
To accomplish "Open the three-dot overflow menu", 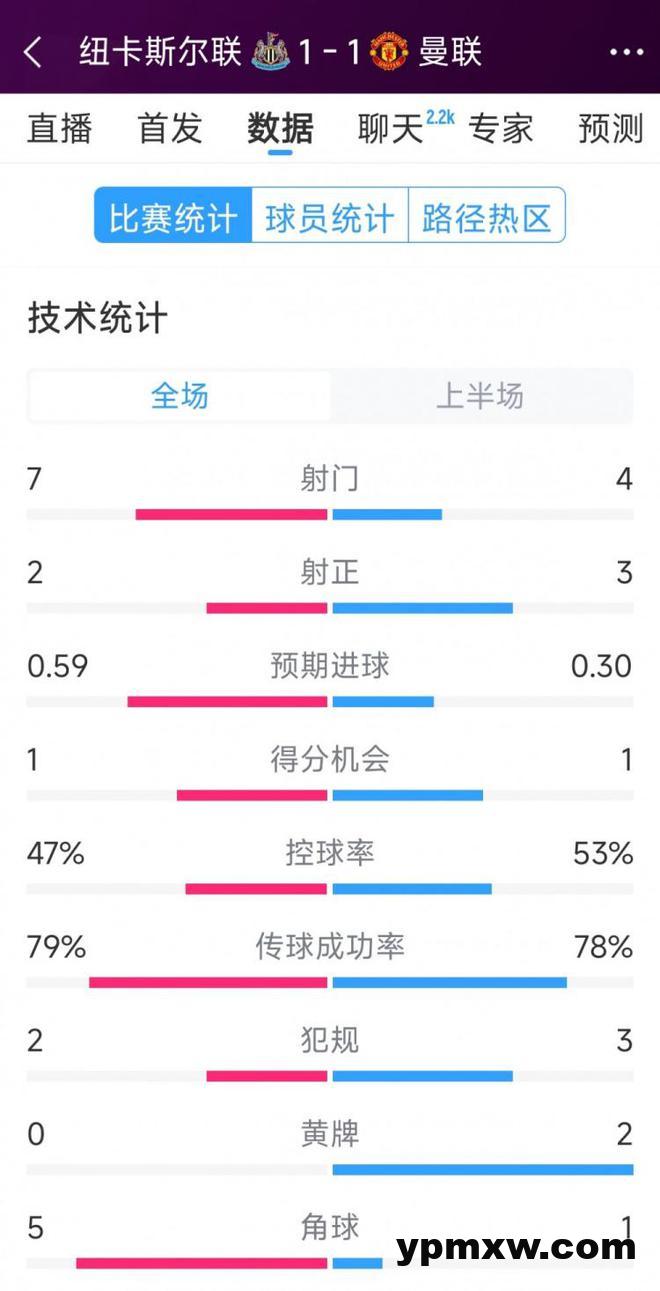I will (626, 52).
